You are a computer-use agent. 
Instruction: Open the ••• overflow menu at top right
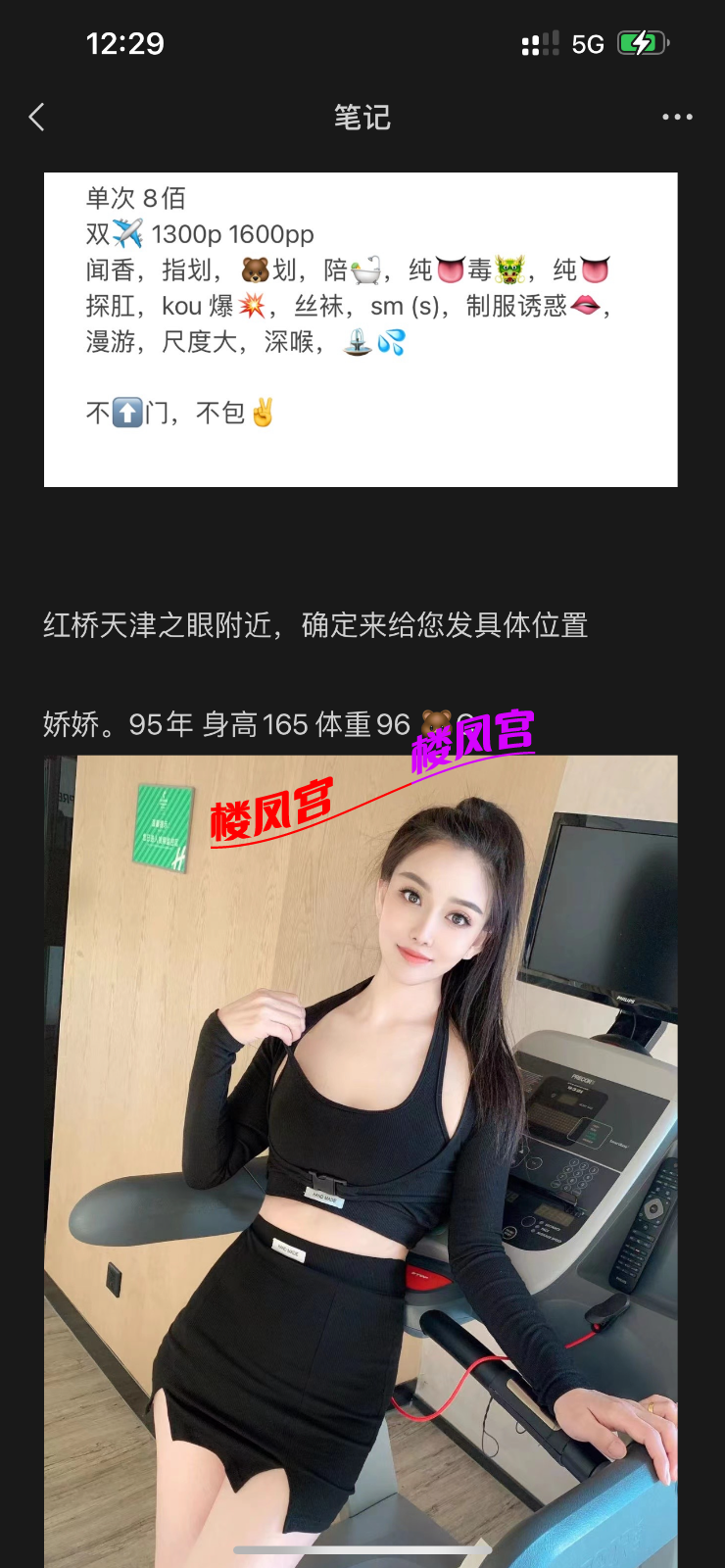click(677, 116)
